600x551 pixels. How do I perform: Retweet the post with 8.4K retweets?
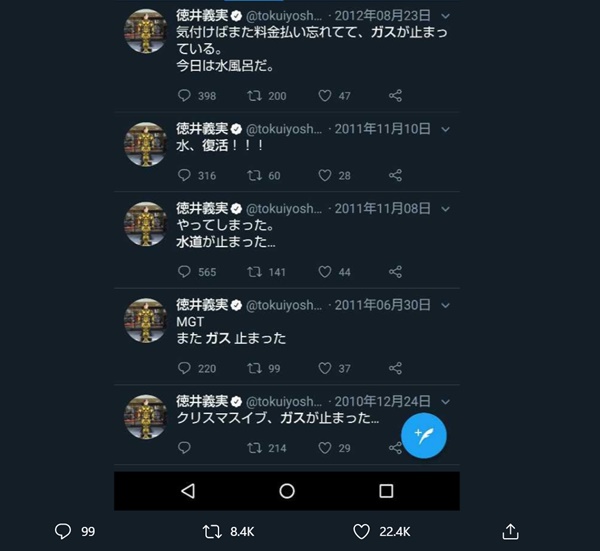pos(212,532)
